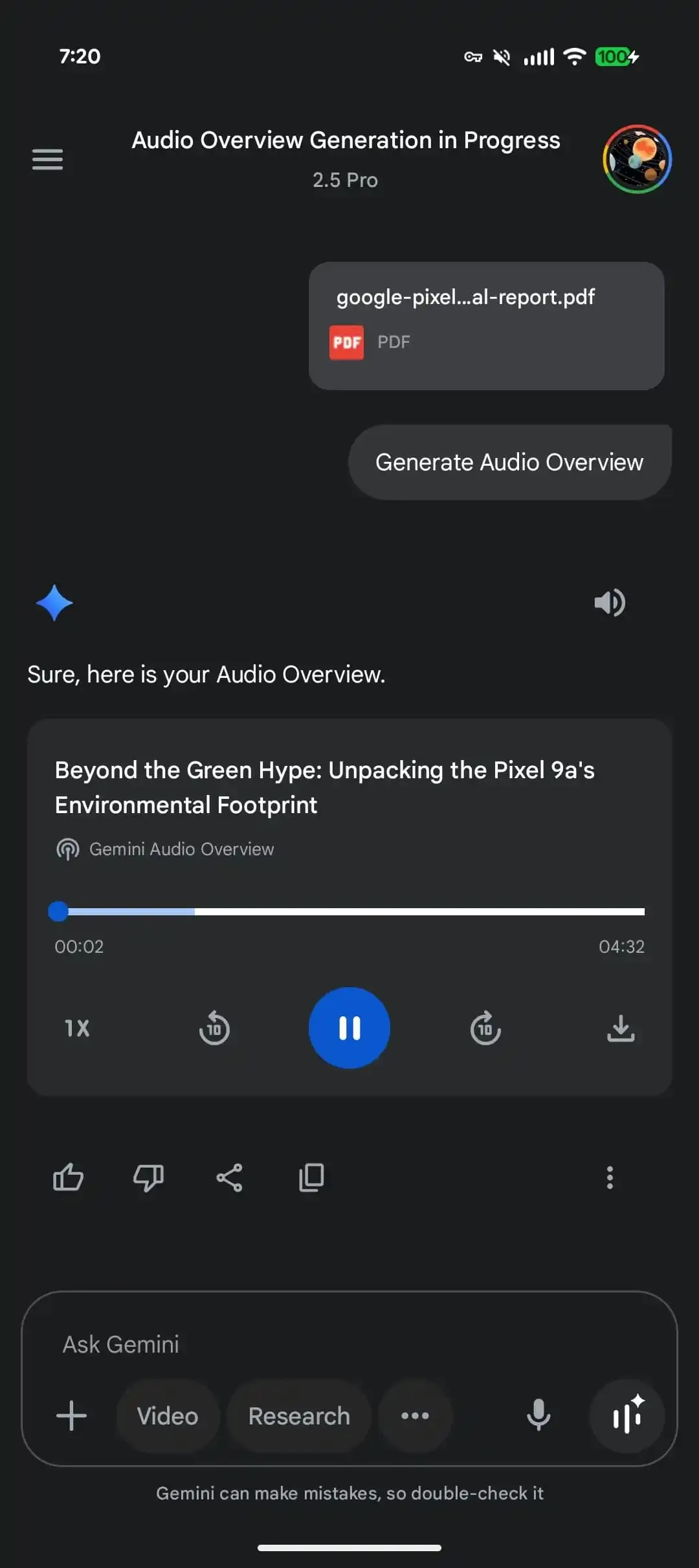Open more response options menu

[x=609, y=1177]
